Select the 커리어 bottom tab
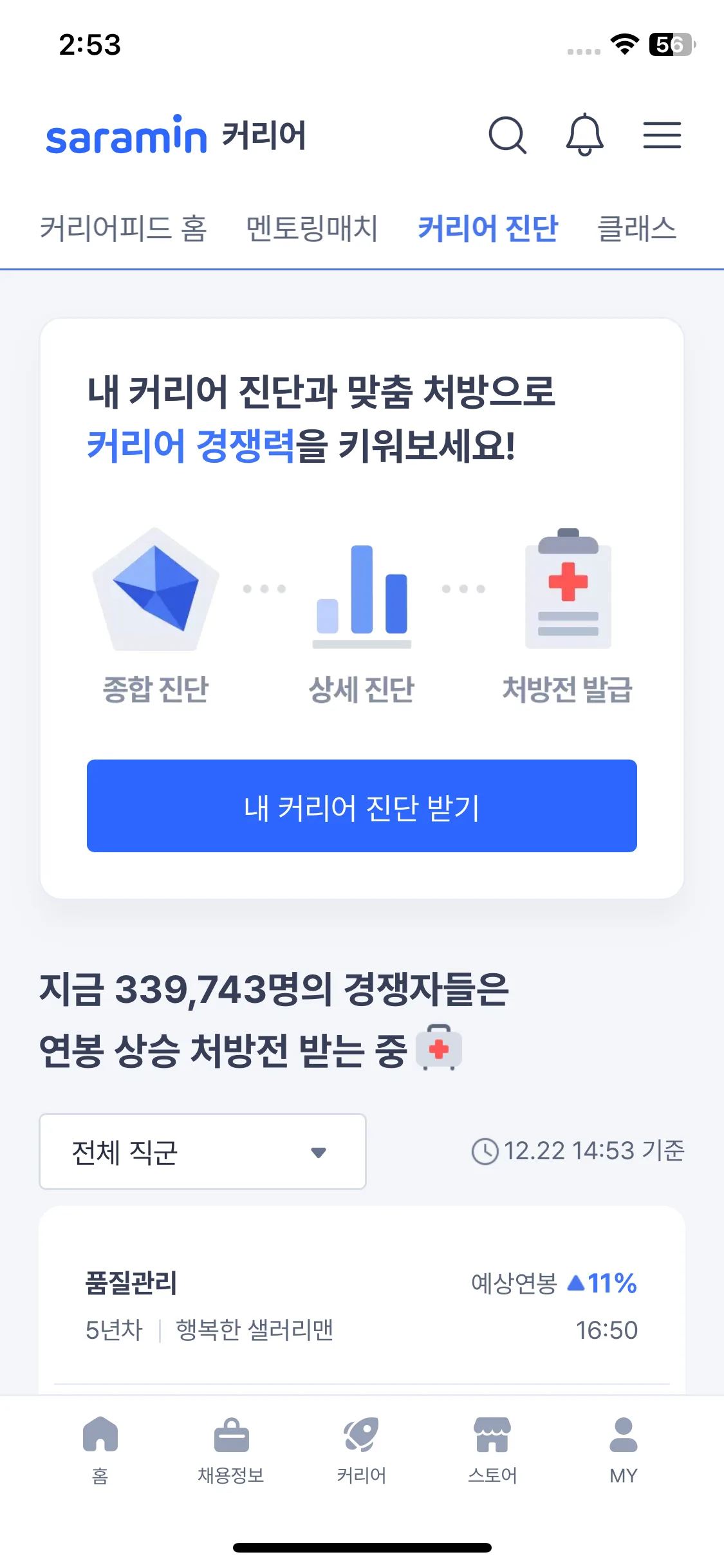This screenshot has width=724, height=1568. [x=362, y=1450]
